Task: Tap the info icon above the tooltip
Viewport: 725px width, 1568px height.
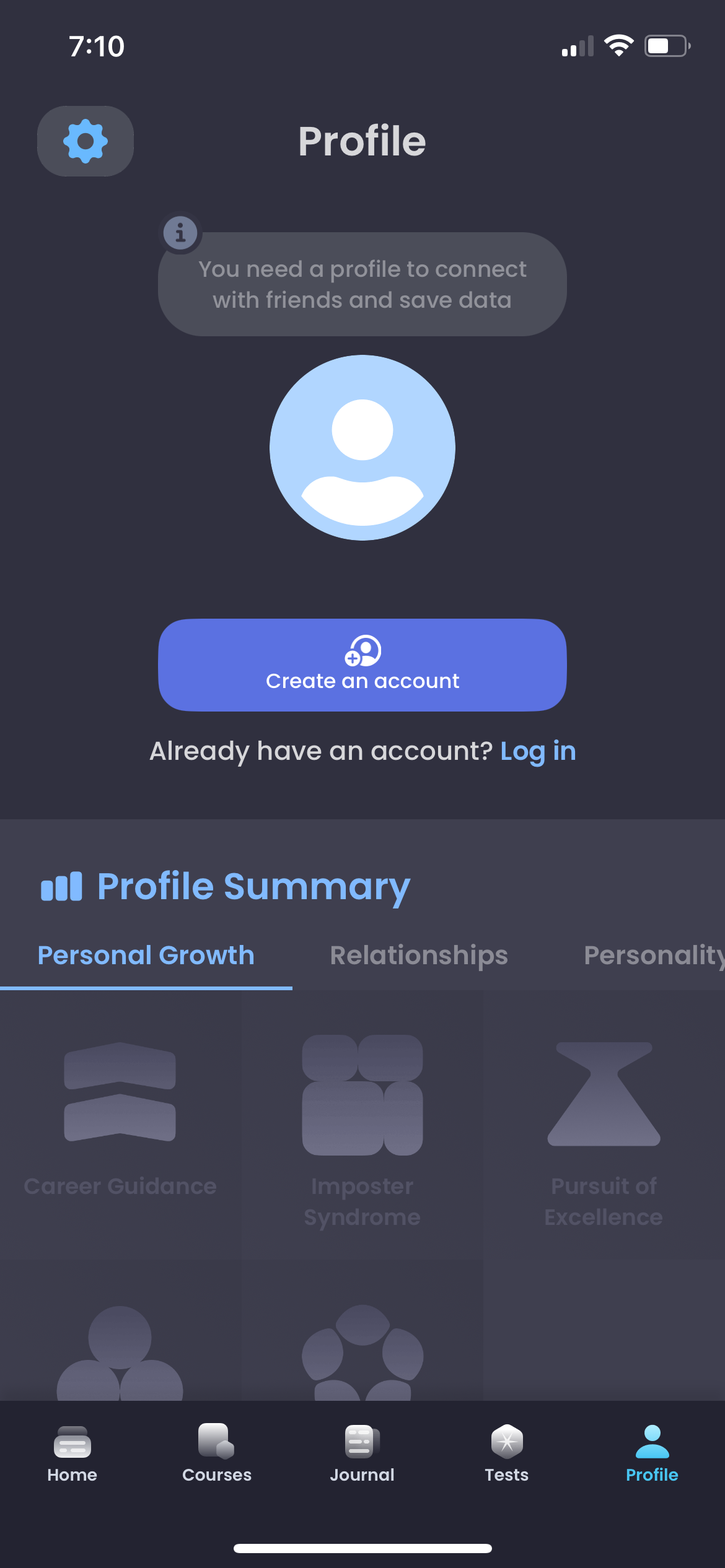Action: 179,233
